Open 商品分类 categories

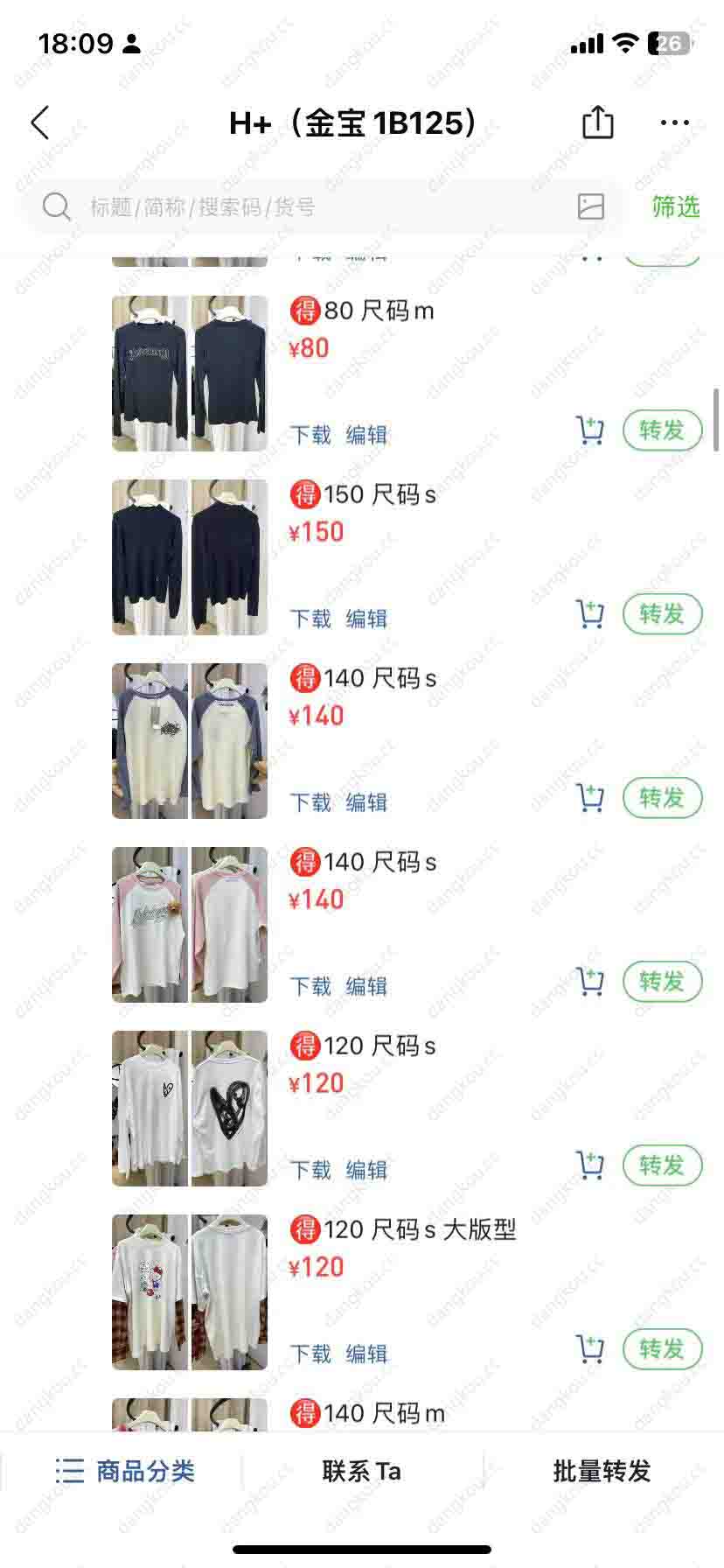click(x=124, y=1471)
